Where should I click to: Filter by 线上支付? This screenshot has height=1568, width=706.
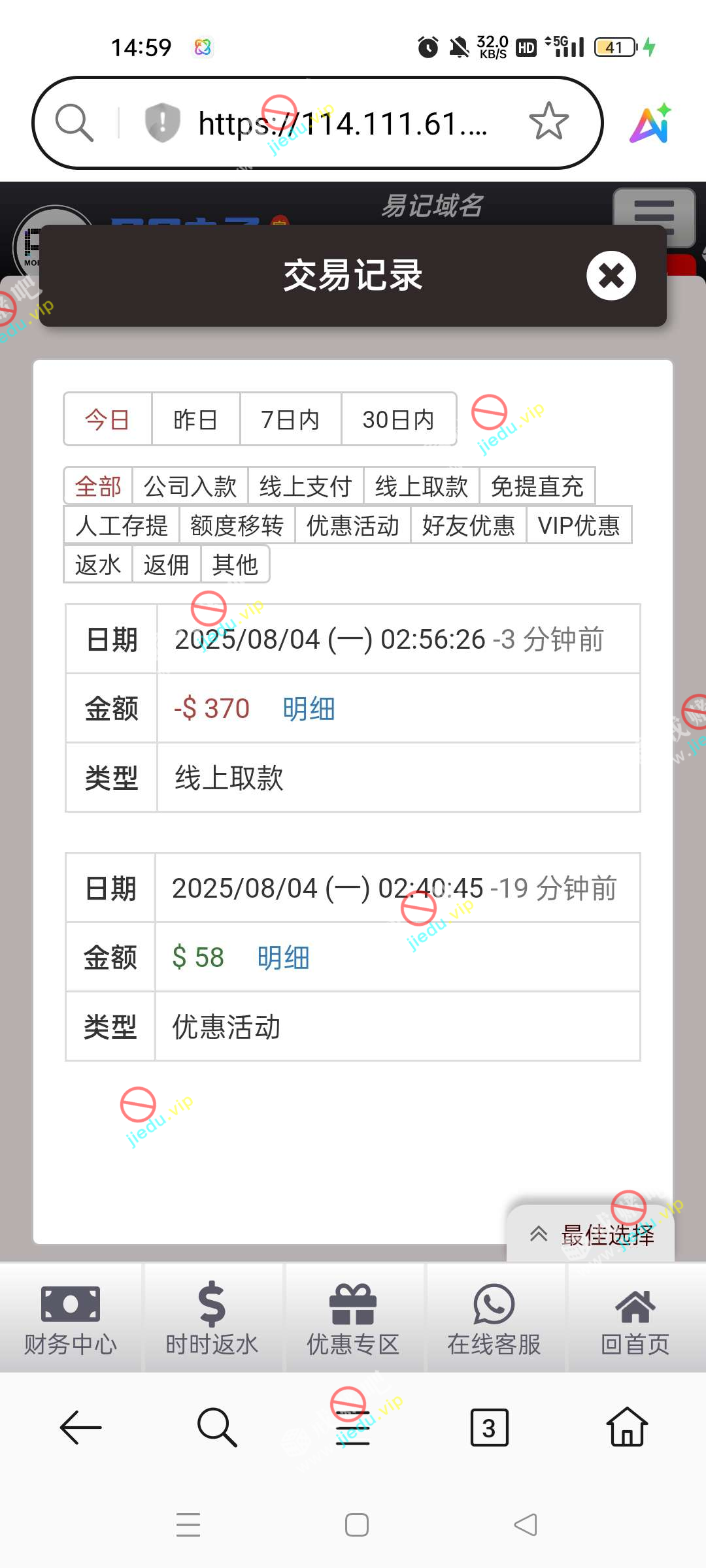[305, 487]
